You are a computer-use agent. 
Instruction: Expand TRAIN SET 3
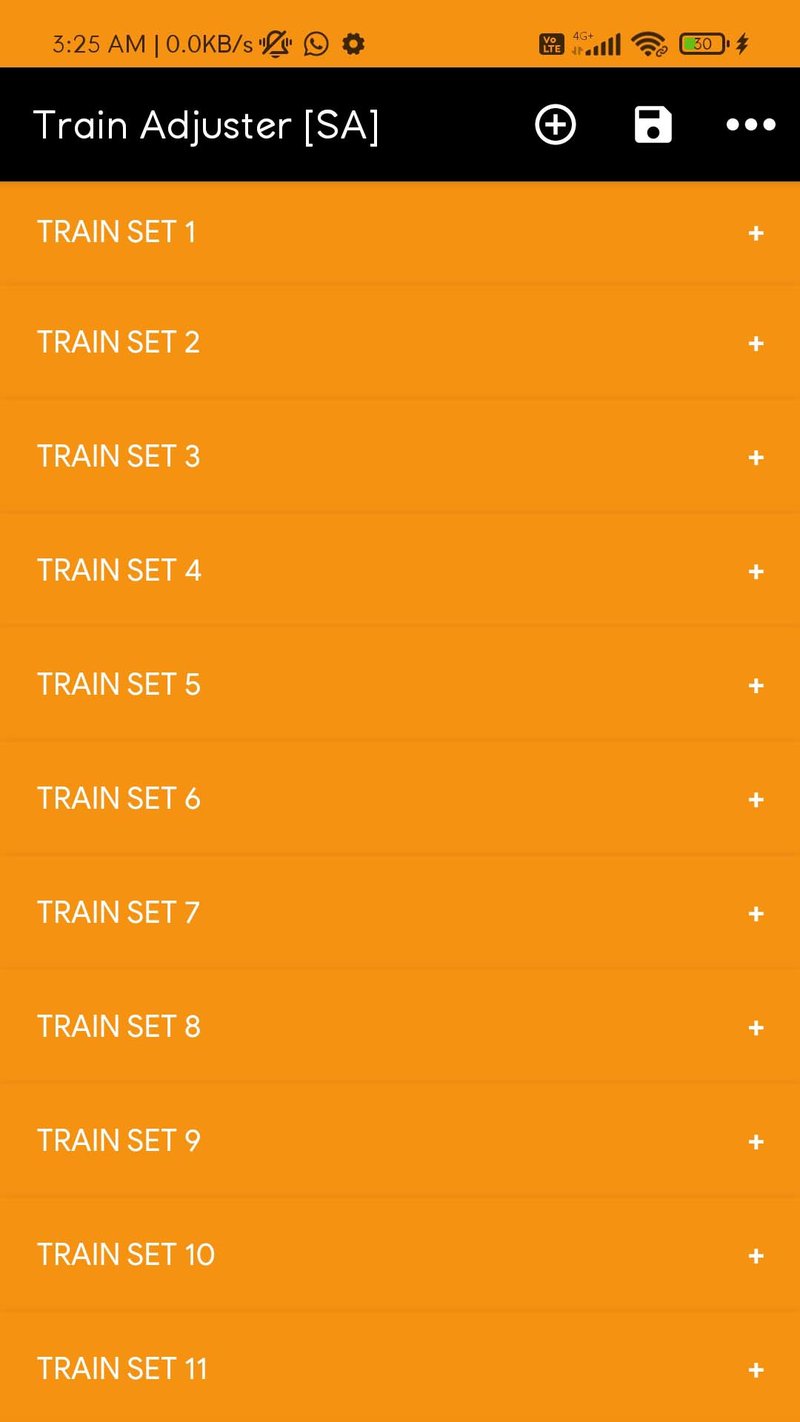coord(400,457)
